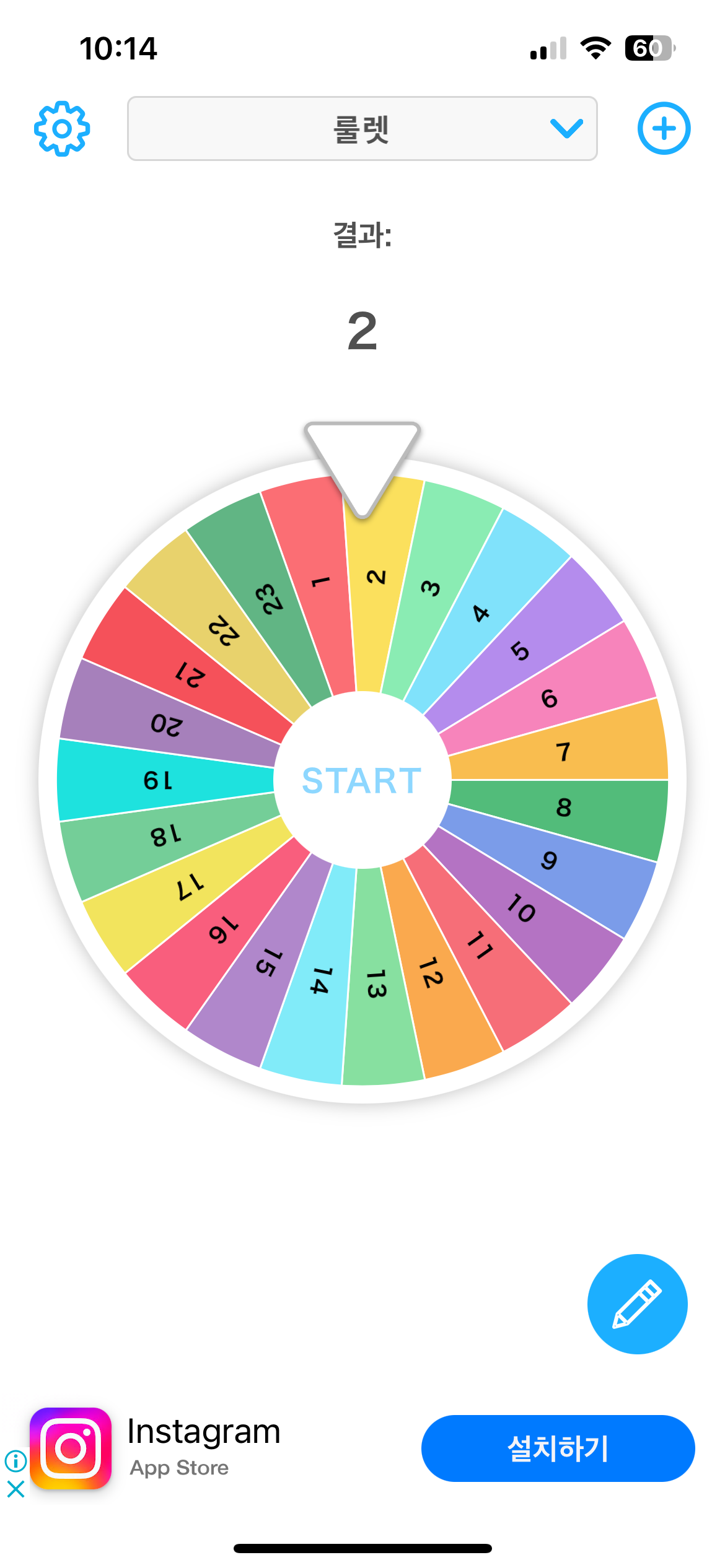Tap 설치하기 to install Instagram

[558, 1448]
